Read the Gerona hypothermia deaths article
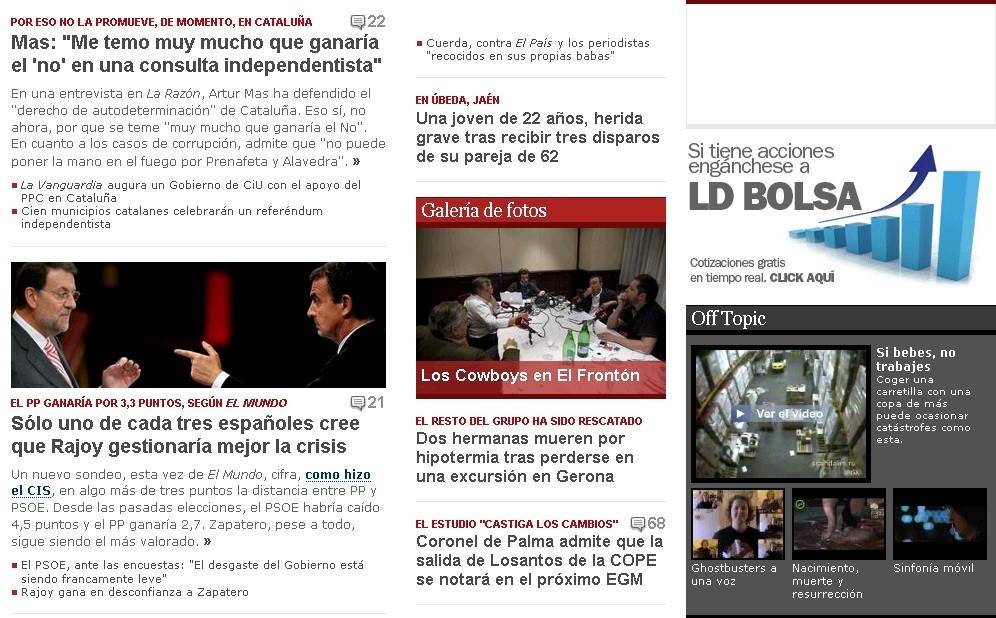 tap(524, 457)
